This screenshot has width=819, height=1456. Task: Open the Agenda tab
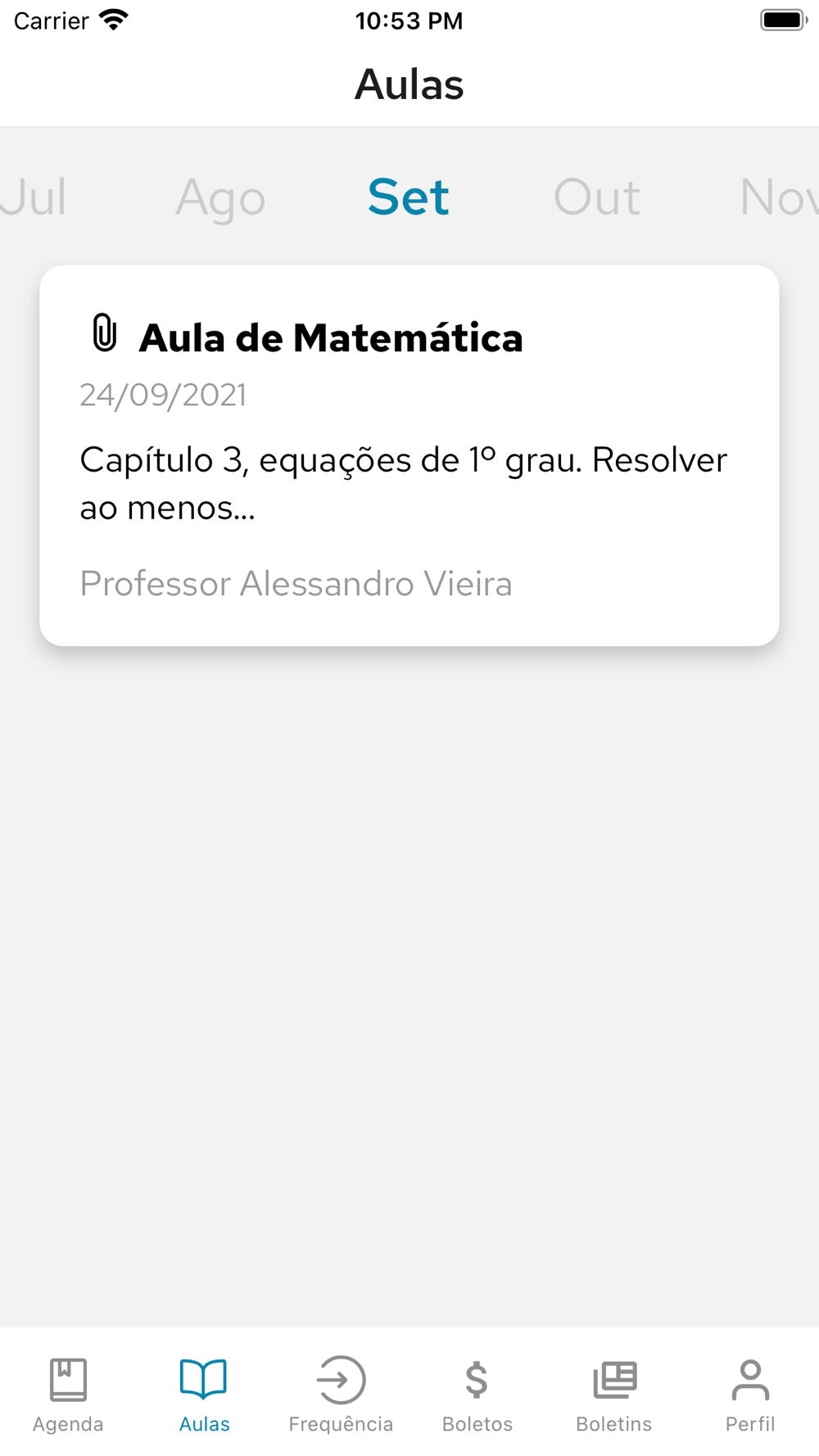[68, 1395]
